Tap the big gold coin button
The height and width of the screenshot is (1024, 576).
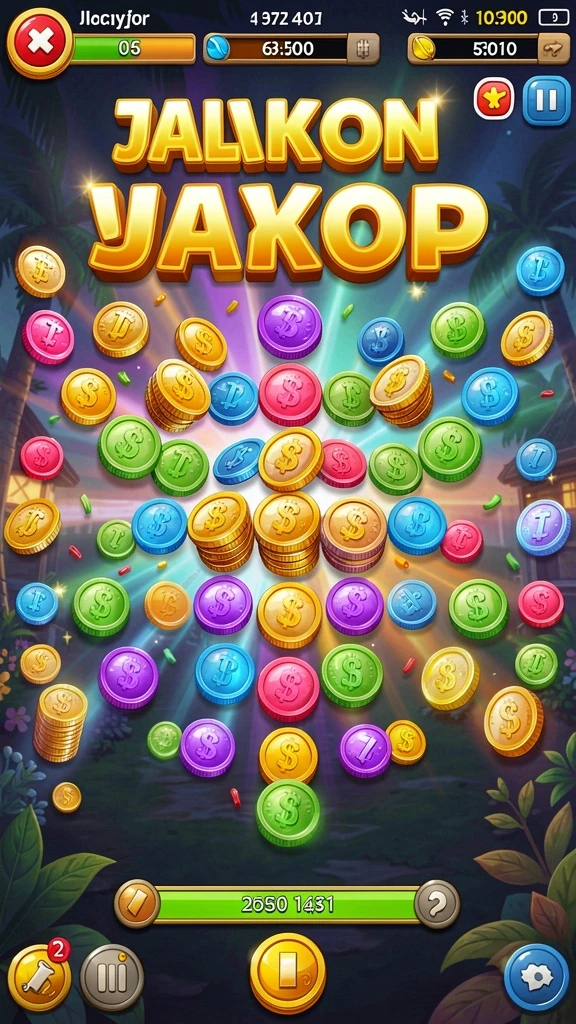(288, 972)
